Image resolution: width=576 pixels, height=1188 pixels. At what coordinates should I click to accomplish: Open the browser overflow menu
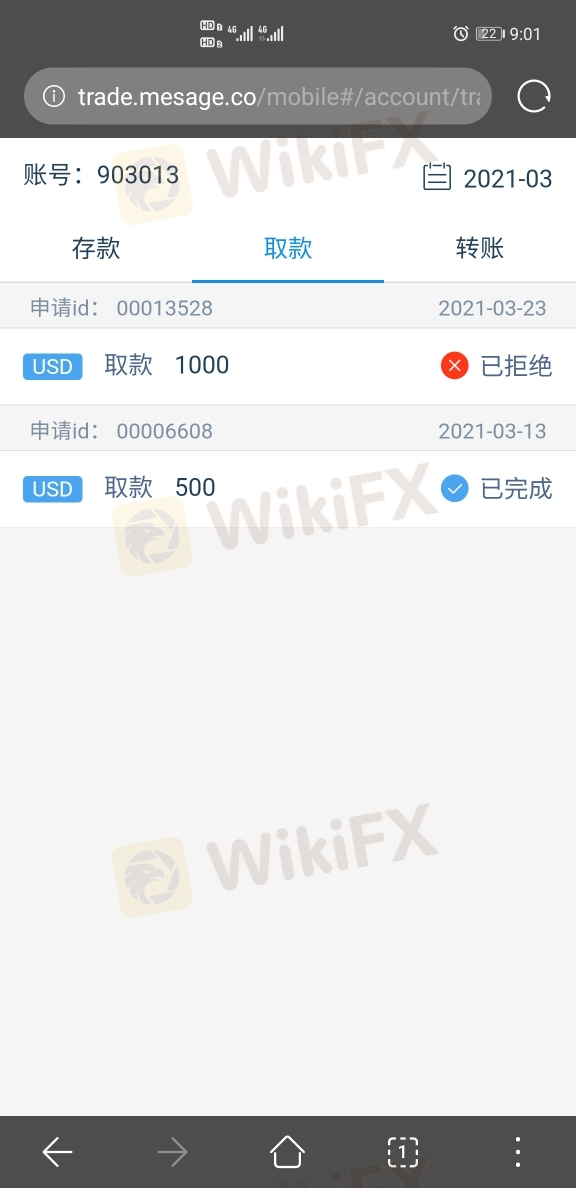click(x=518, y=1152)
